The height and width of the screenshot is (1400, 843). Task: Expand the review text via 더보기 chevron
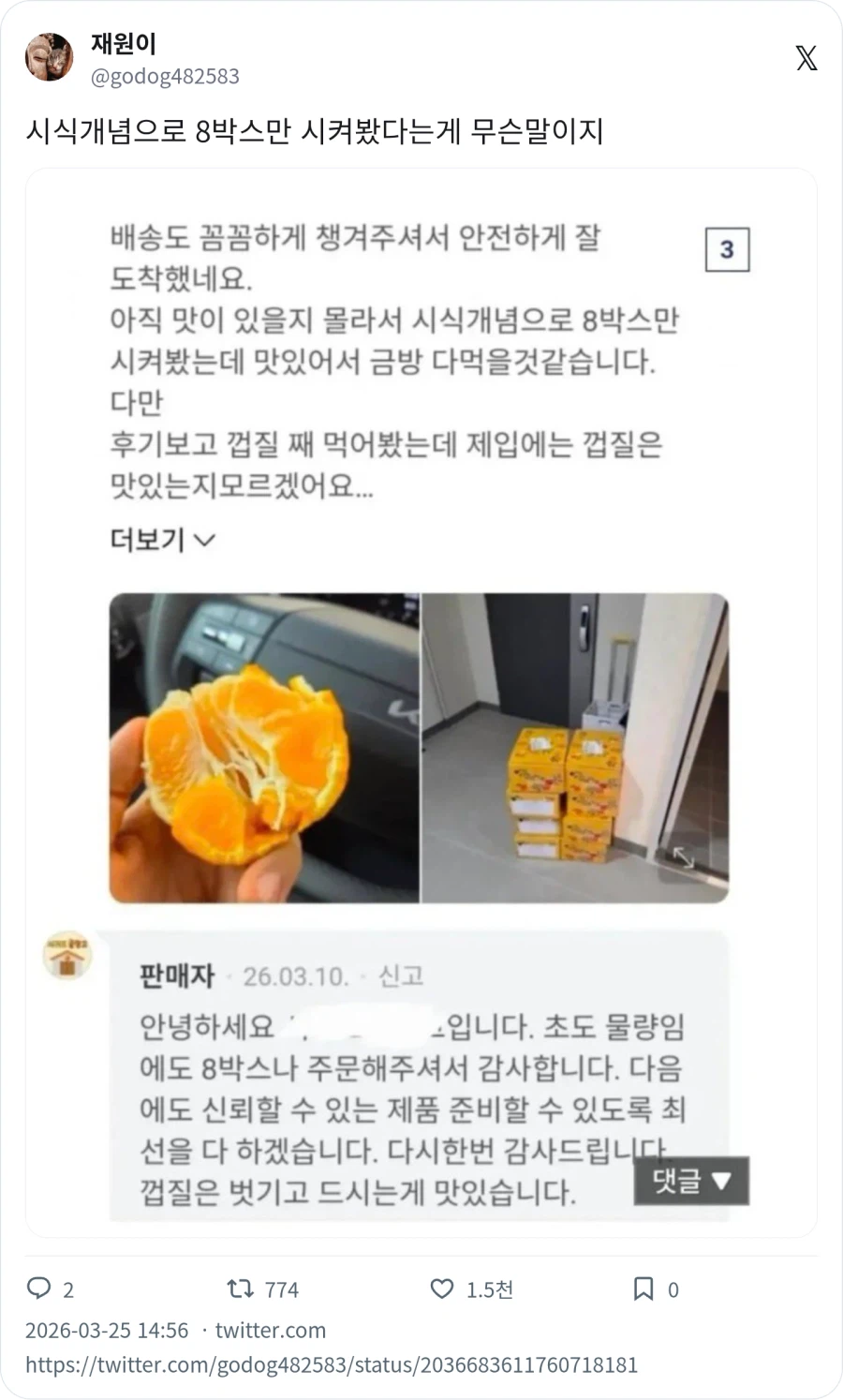163,538
